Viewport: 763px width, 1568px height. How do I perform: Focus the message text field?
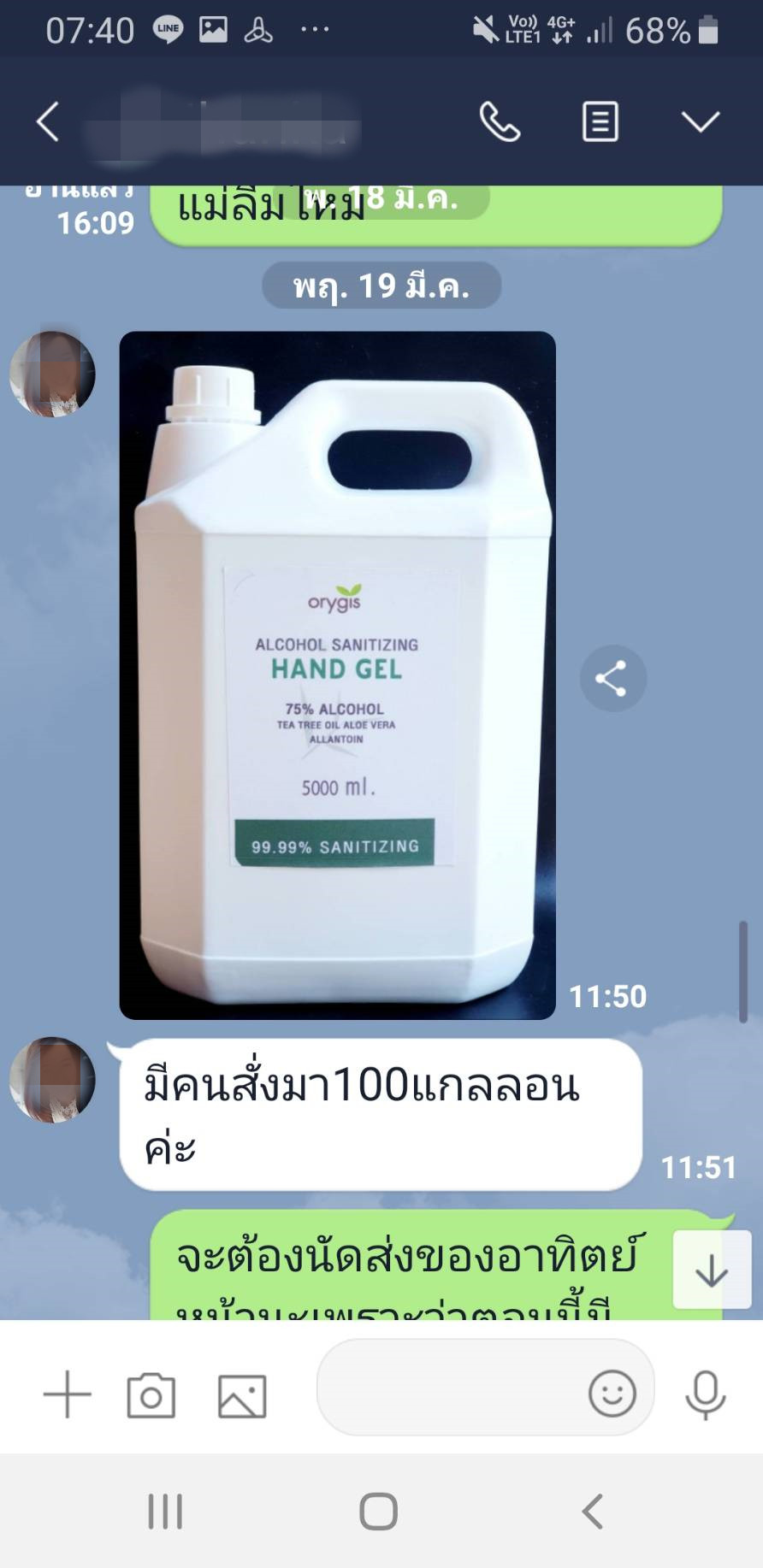(x=449, y=1388)
